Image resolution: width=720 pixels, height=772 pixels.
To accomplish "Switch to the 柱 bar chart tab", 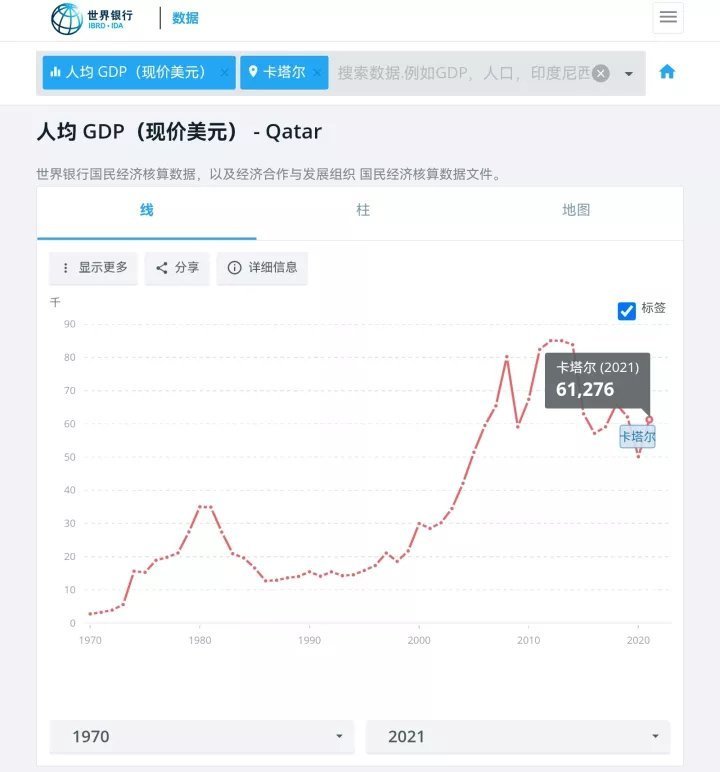I will coord(363,210).
